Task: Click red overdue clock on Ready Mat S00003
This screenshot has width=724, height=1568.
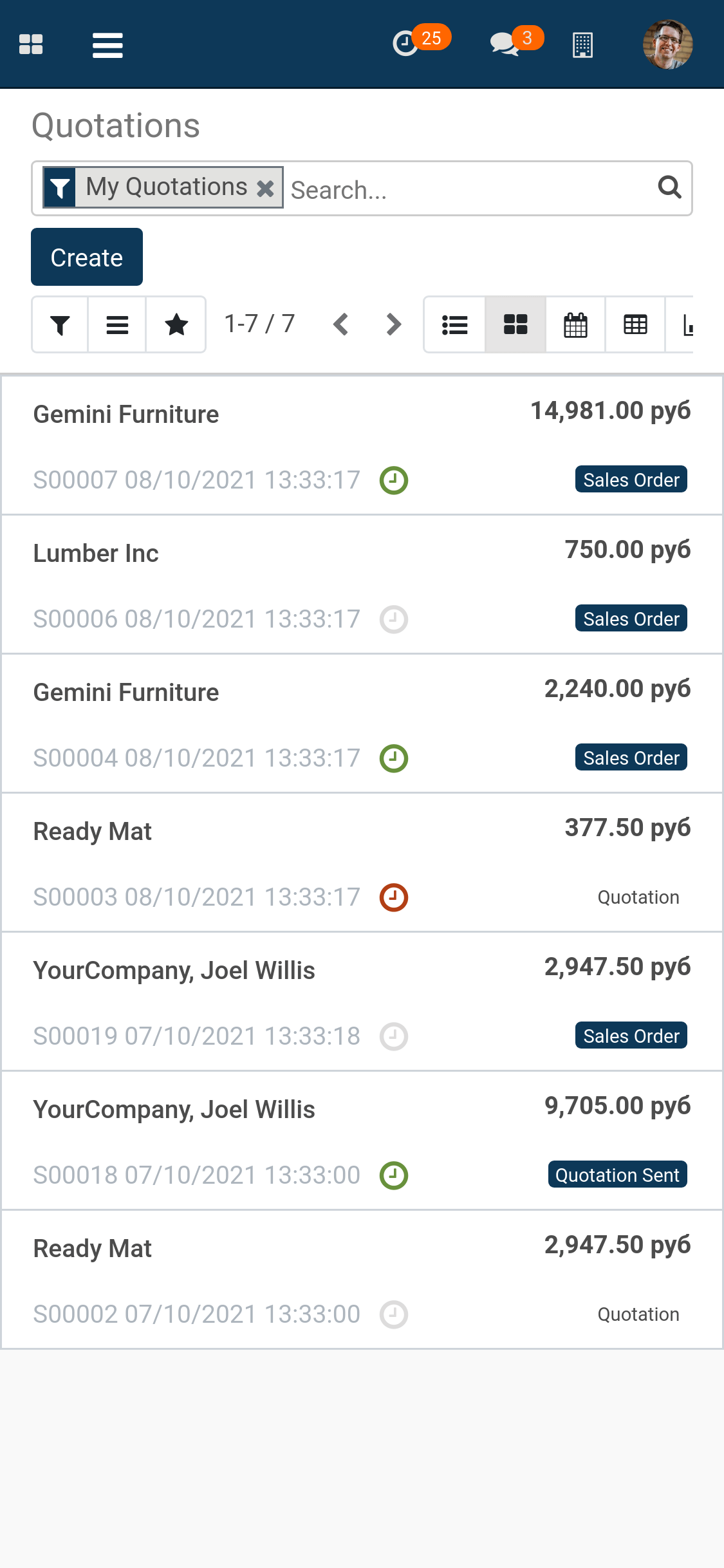Action: [393, 897]
